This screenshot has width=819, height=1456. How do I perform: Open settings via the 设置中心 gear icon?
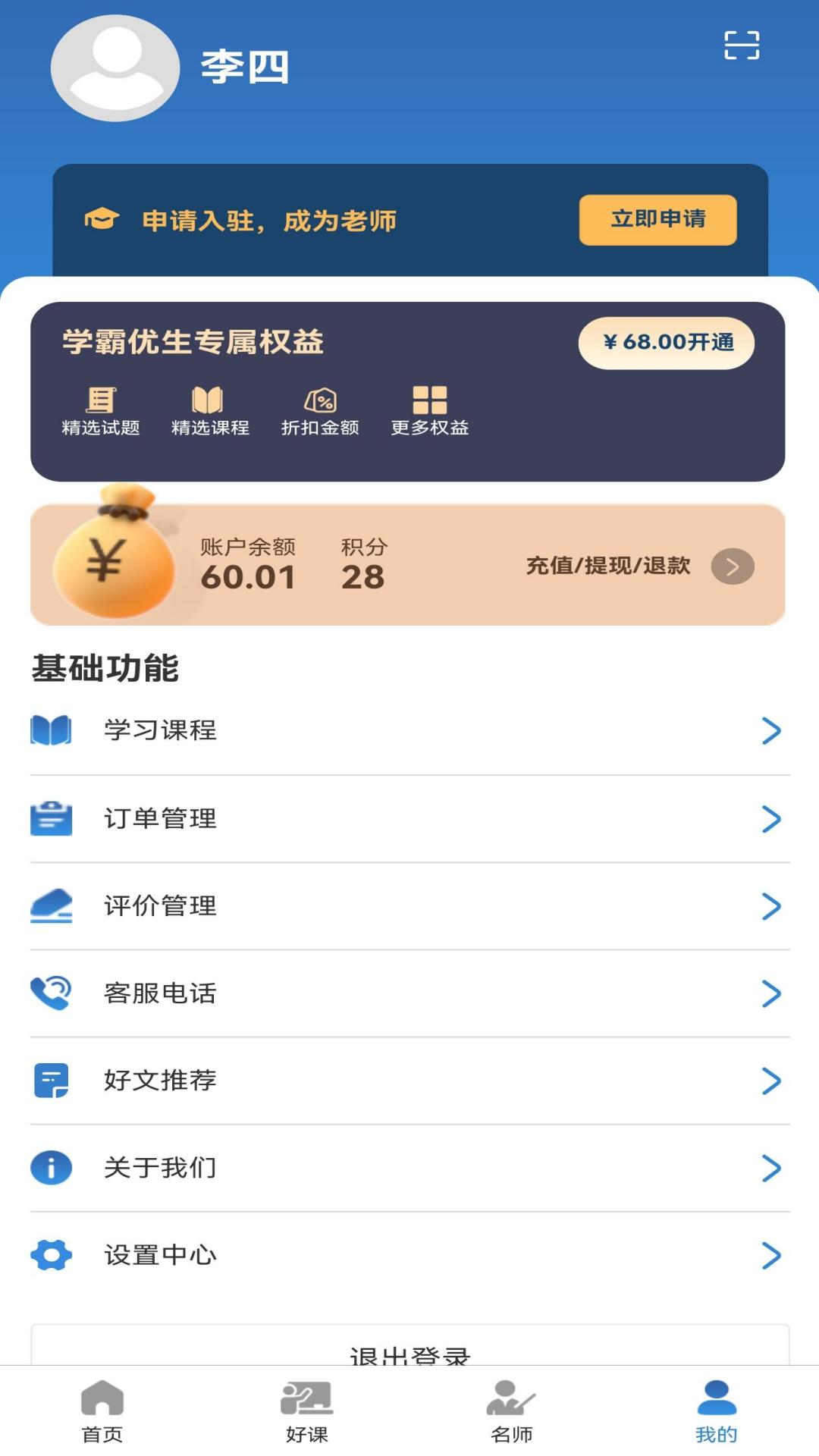[x=50, y=1255]
